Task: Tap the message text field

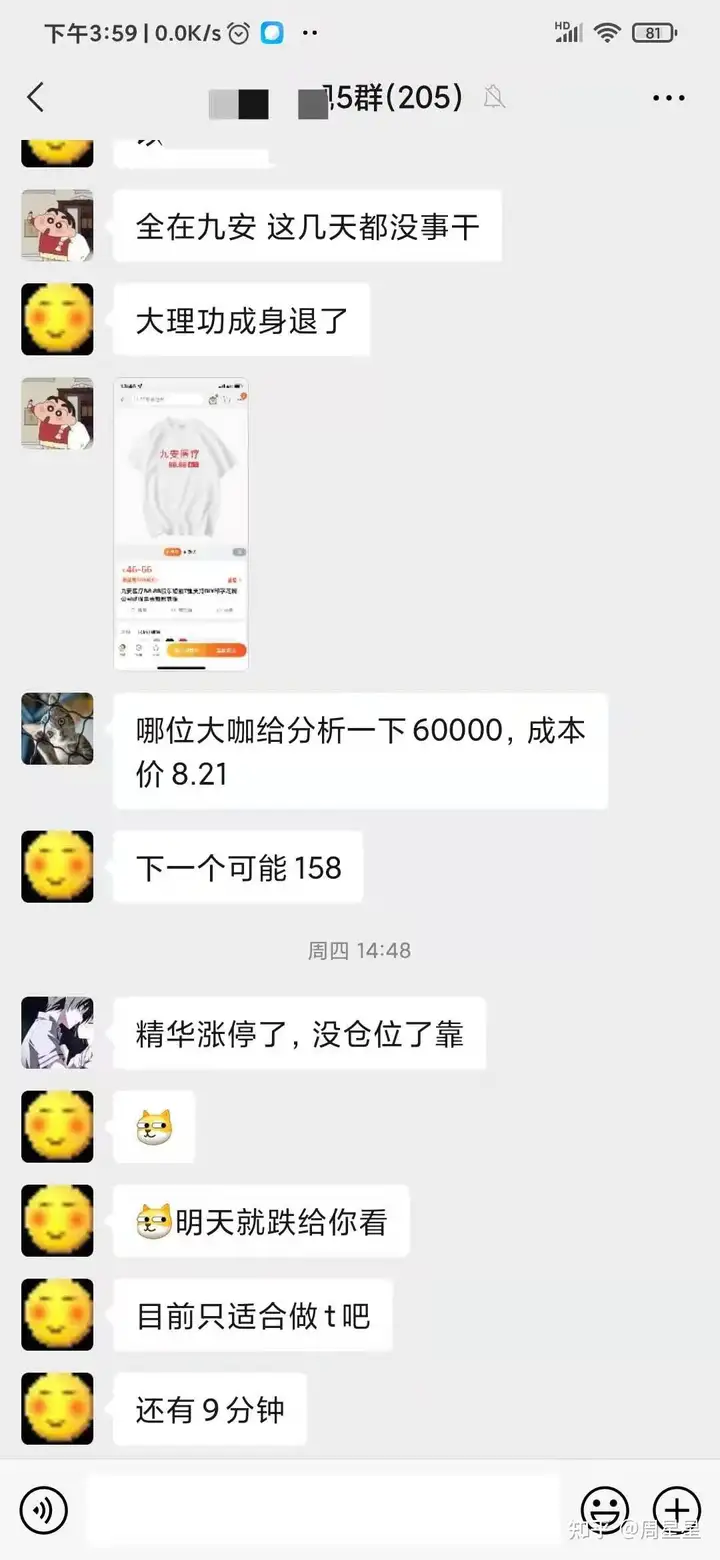Action: pos(322,1510)
